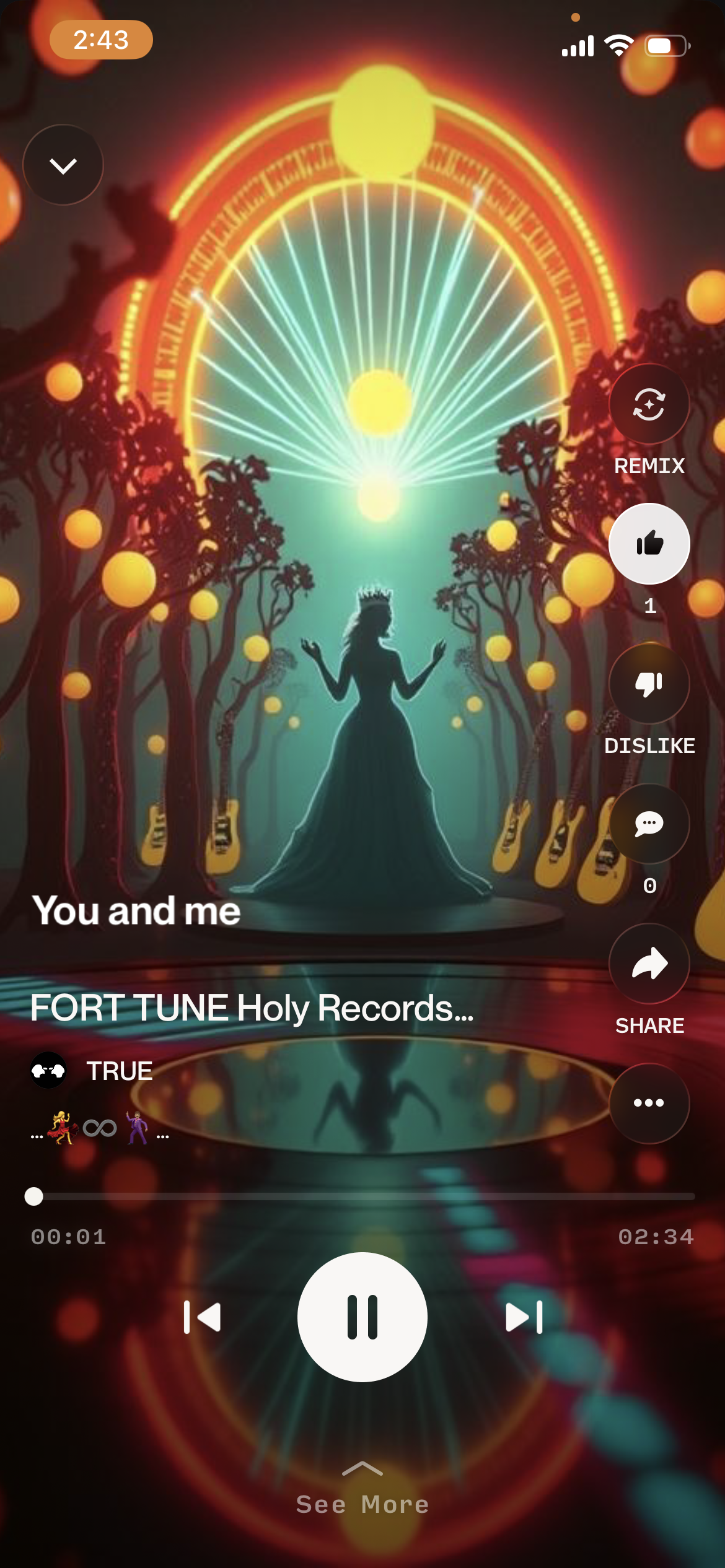
Task: Tap the 2:43 time in the status bar
Action: pyautogui.click(x=102, y=39)
